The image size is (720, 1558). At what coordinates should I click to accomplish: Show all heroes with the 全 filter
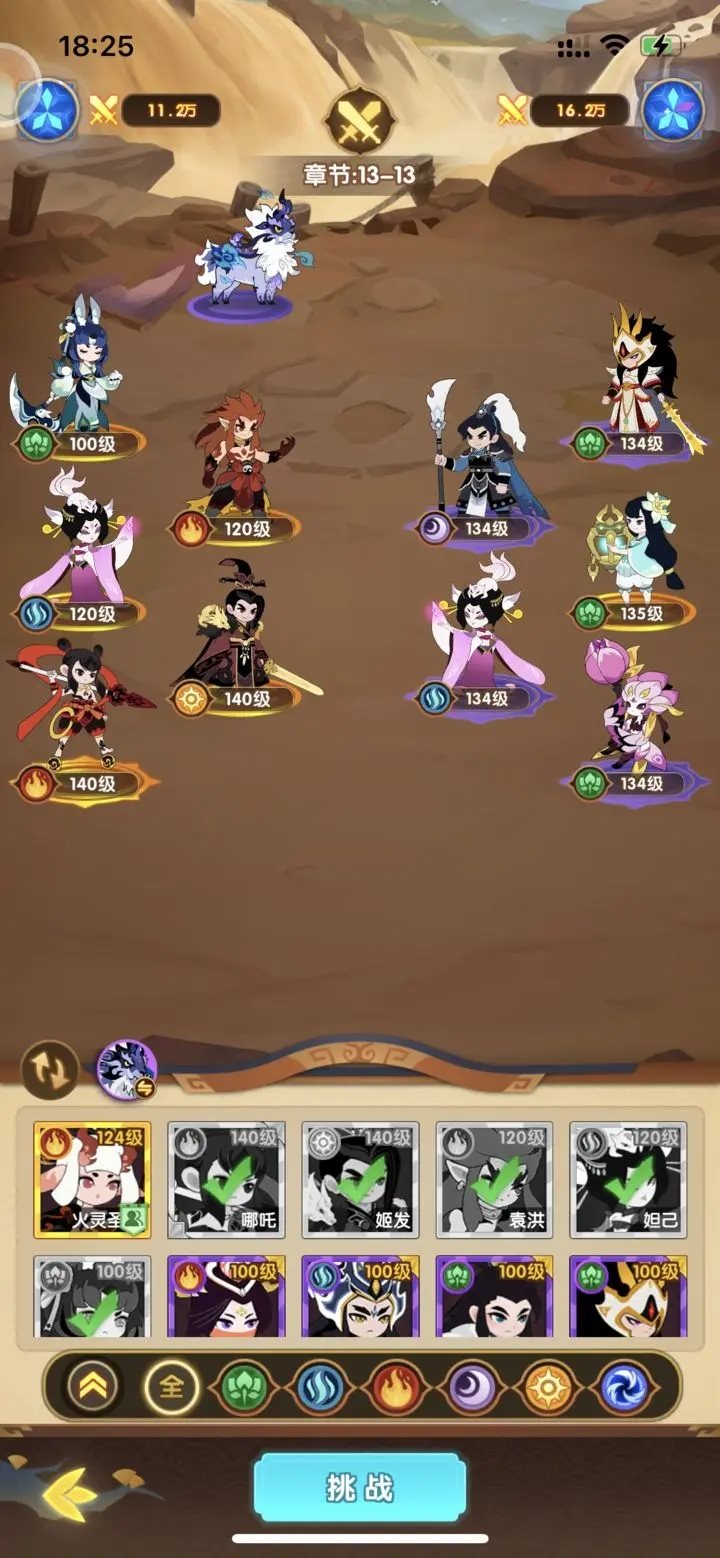click(x=171, y=1387)
